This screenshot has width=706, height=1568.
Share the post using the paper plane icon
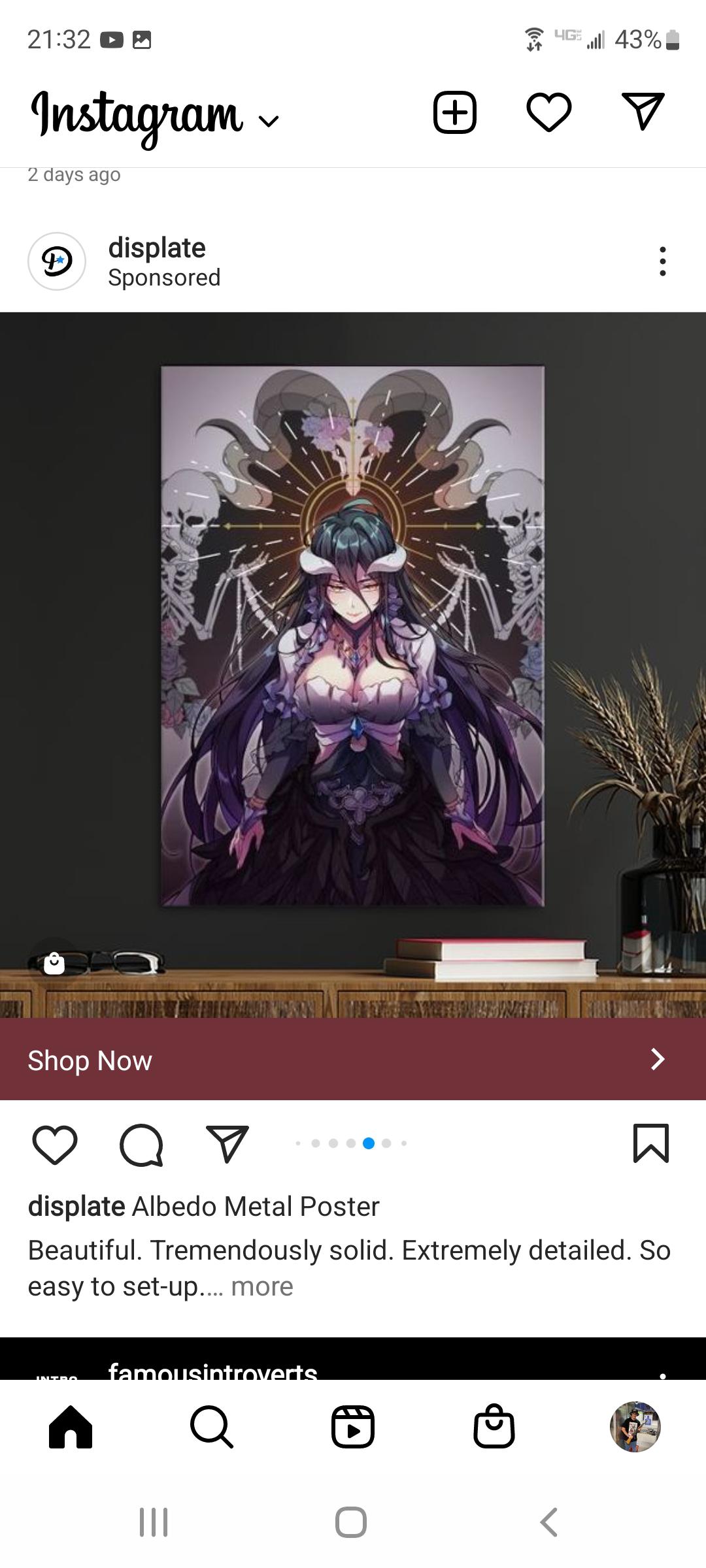pos(227,1144)
